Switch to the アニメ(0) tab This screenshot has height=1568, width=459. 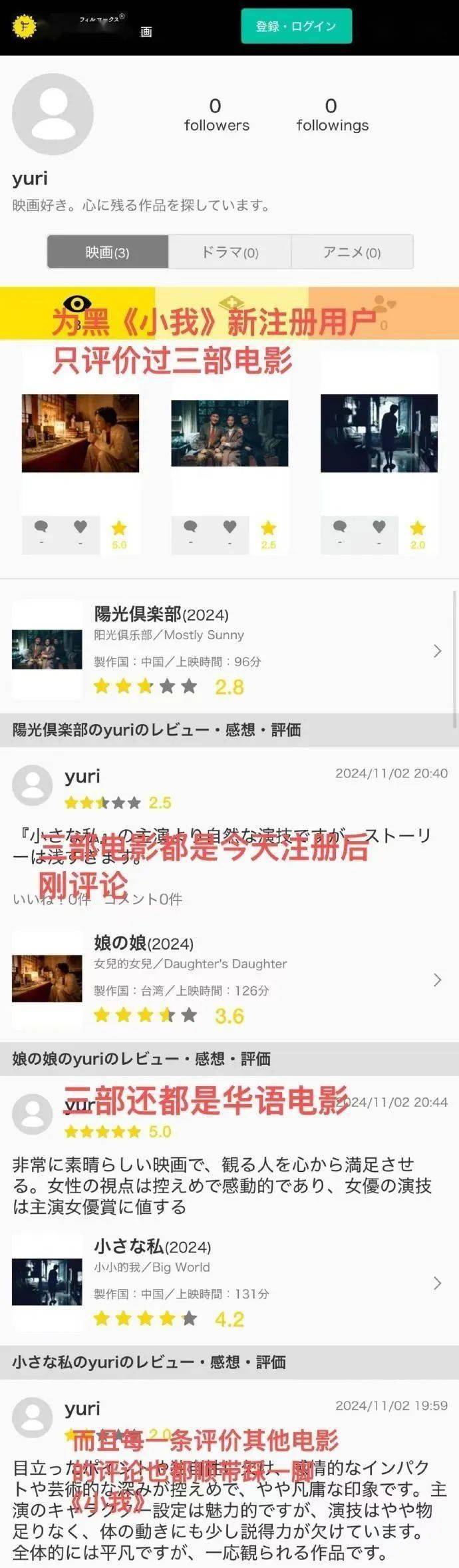(352, 252)
